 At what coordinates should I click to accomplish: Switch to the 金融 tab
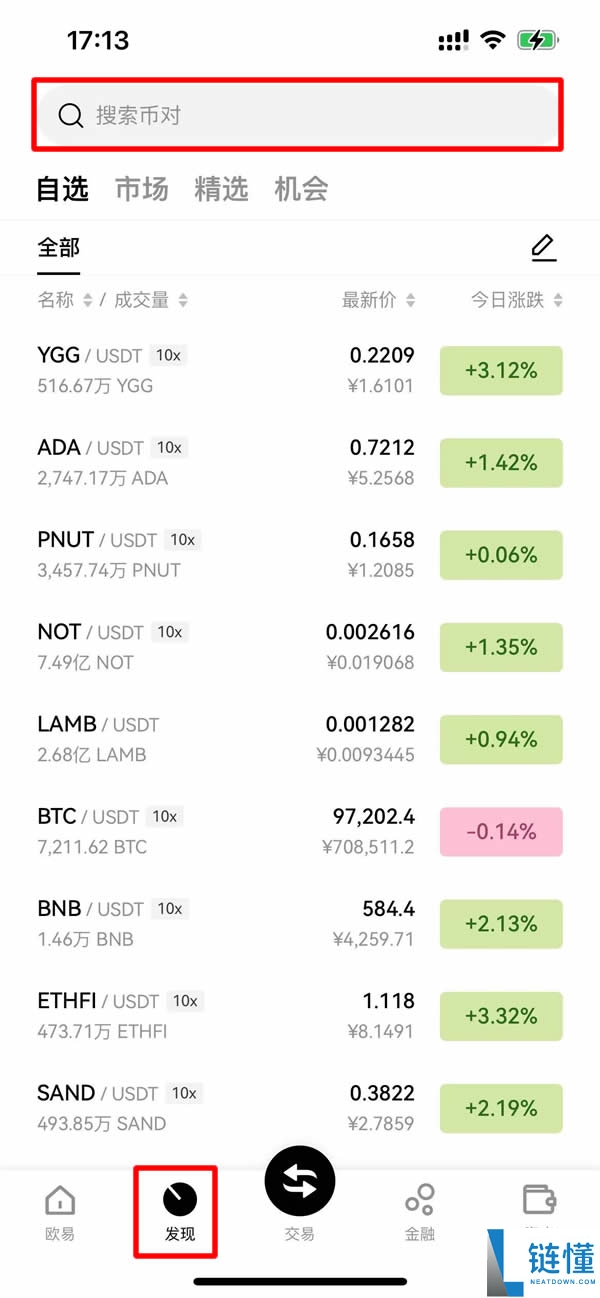coord(420,1212)
